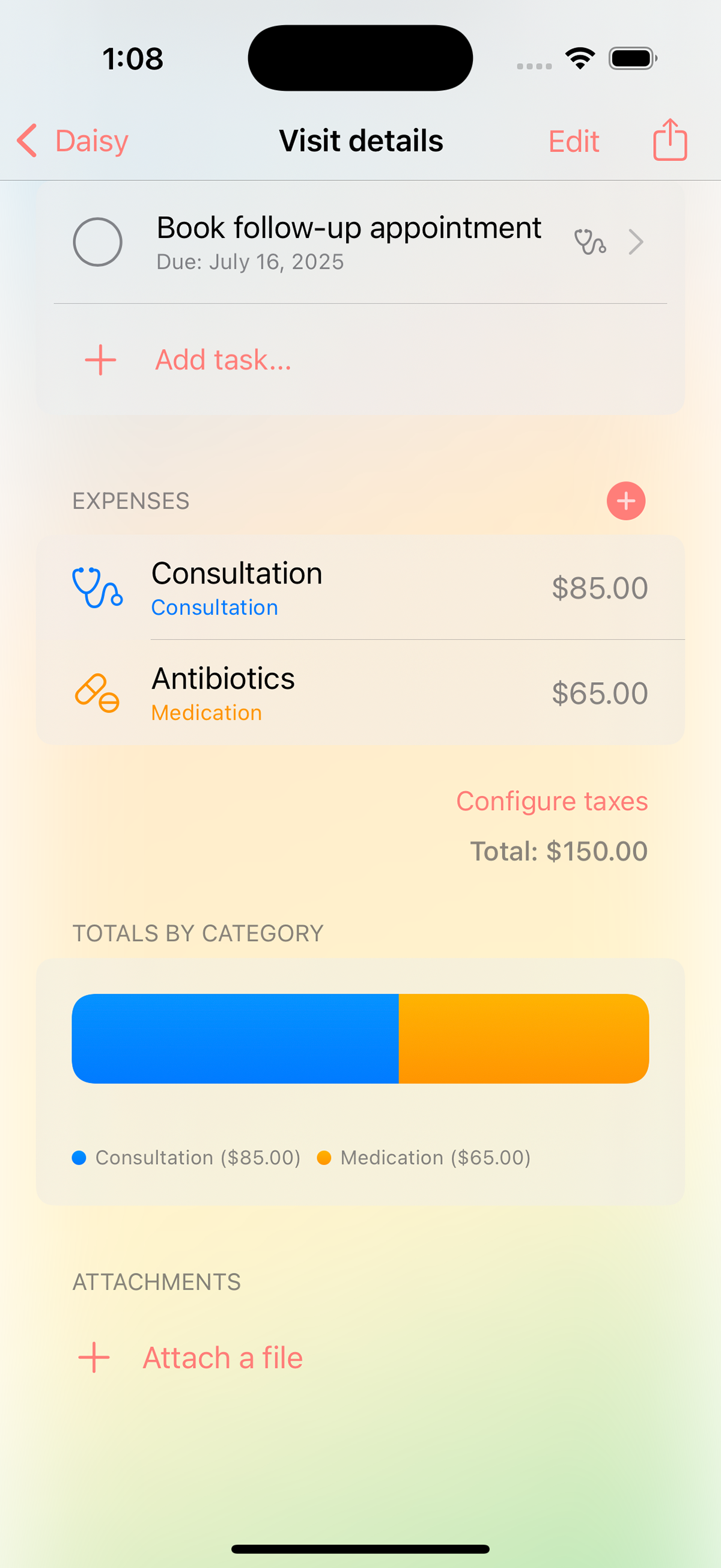Open Book follow-up appointment task chevron
Screen dimensions: 721x1568
(636, 242)
